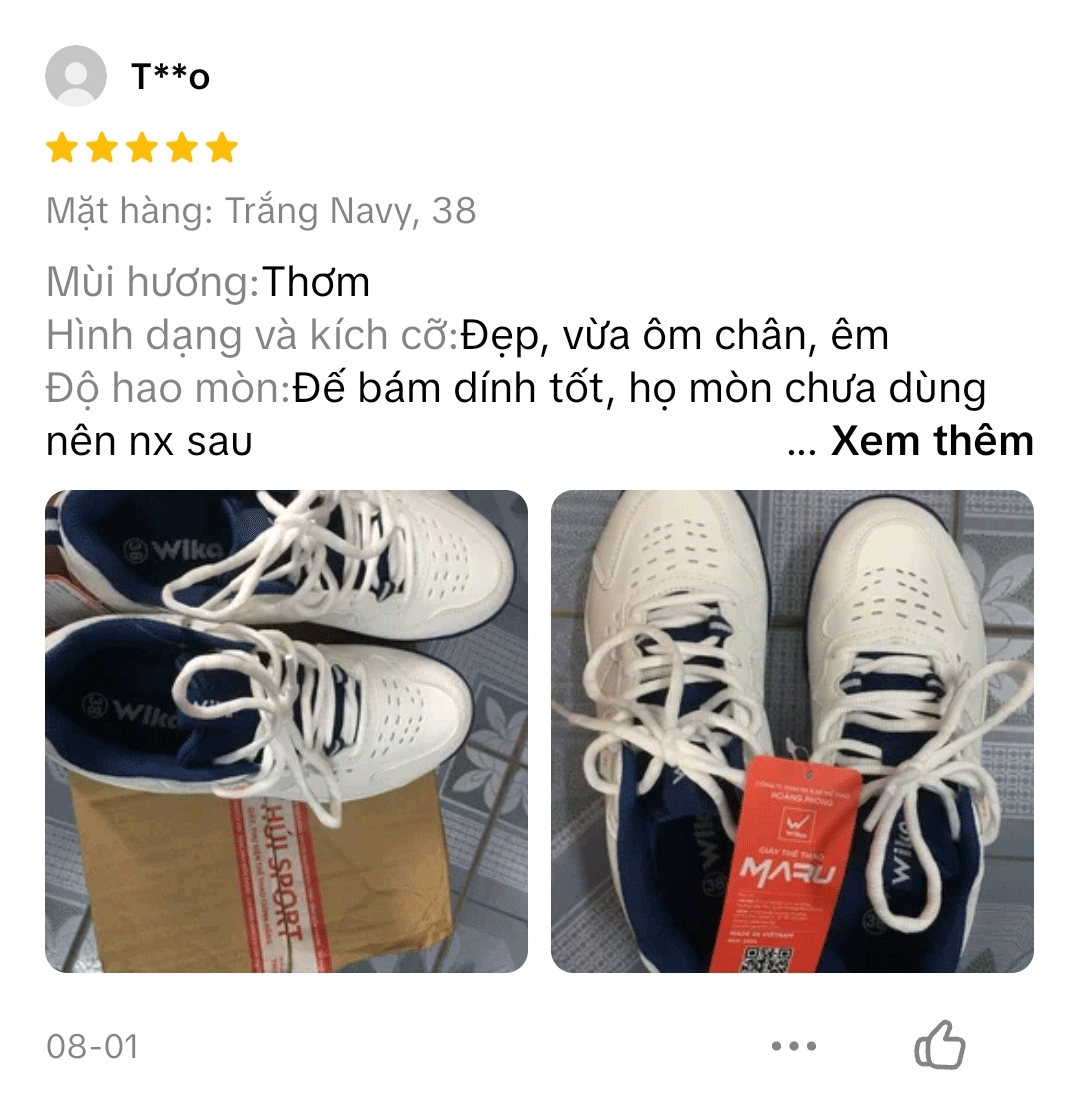Open review photo with the red Maru tag

coord(792,731)
